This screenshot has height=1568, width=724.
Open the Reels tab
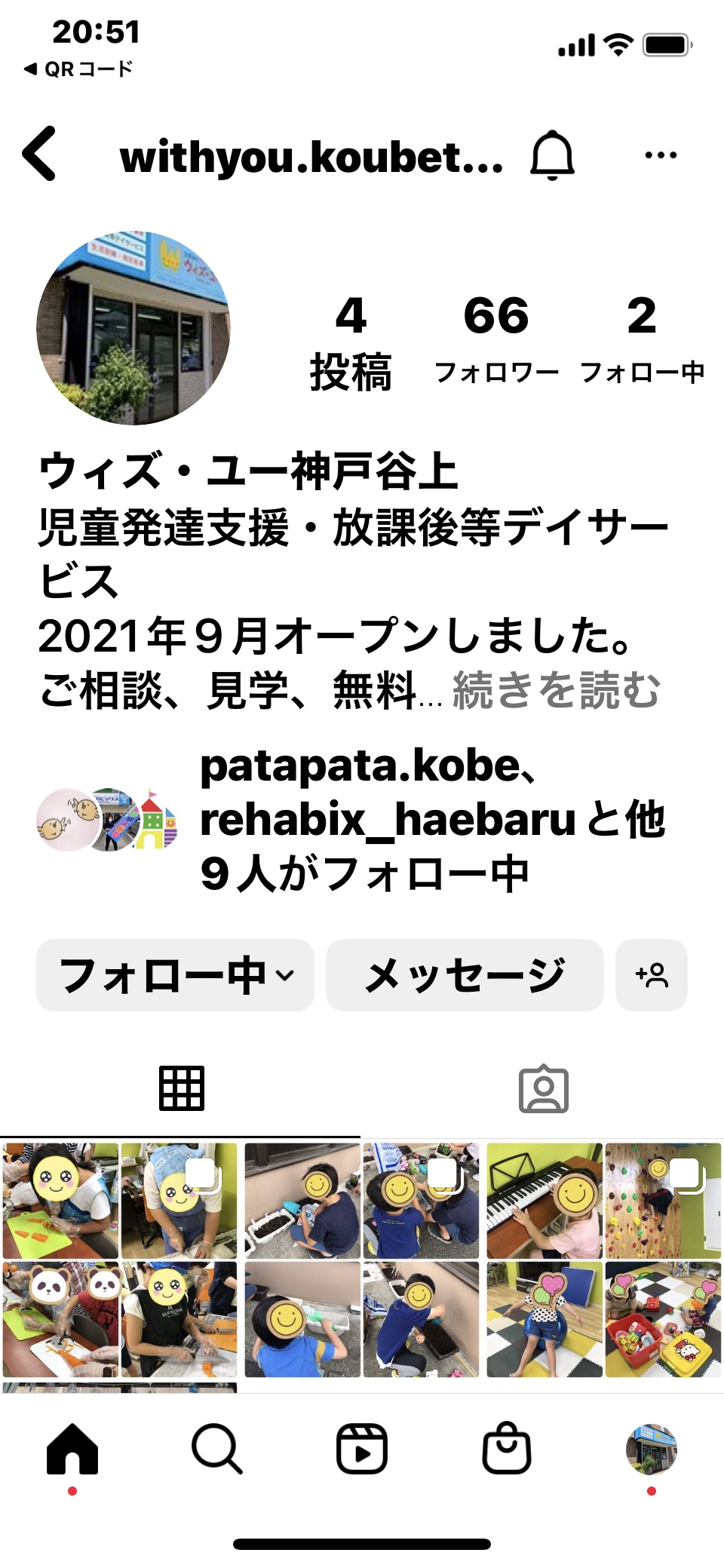coord(362,1449)
